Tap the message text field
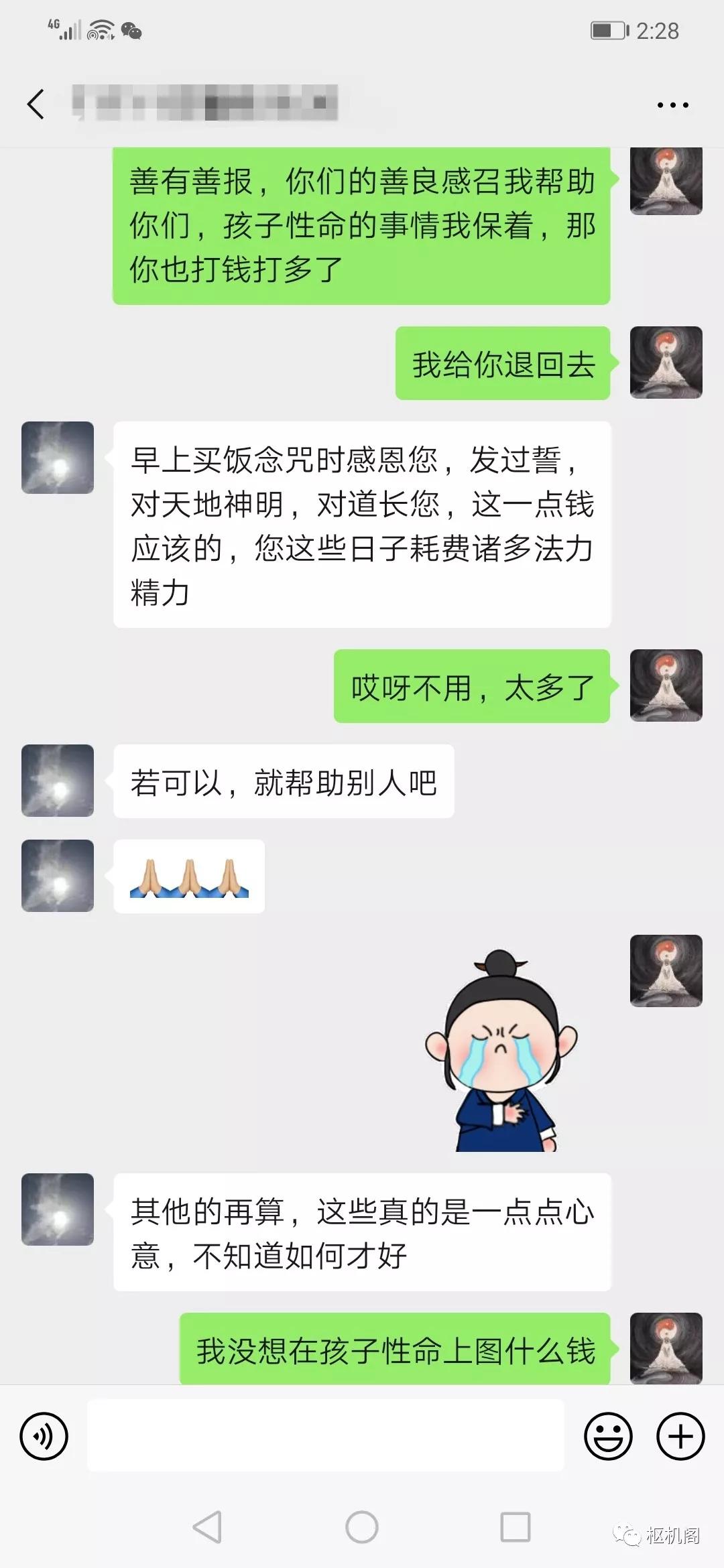 click(326, 1436)
